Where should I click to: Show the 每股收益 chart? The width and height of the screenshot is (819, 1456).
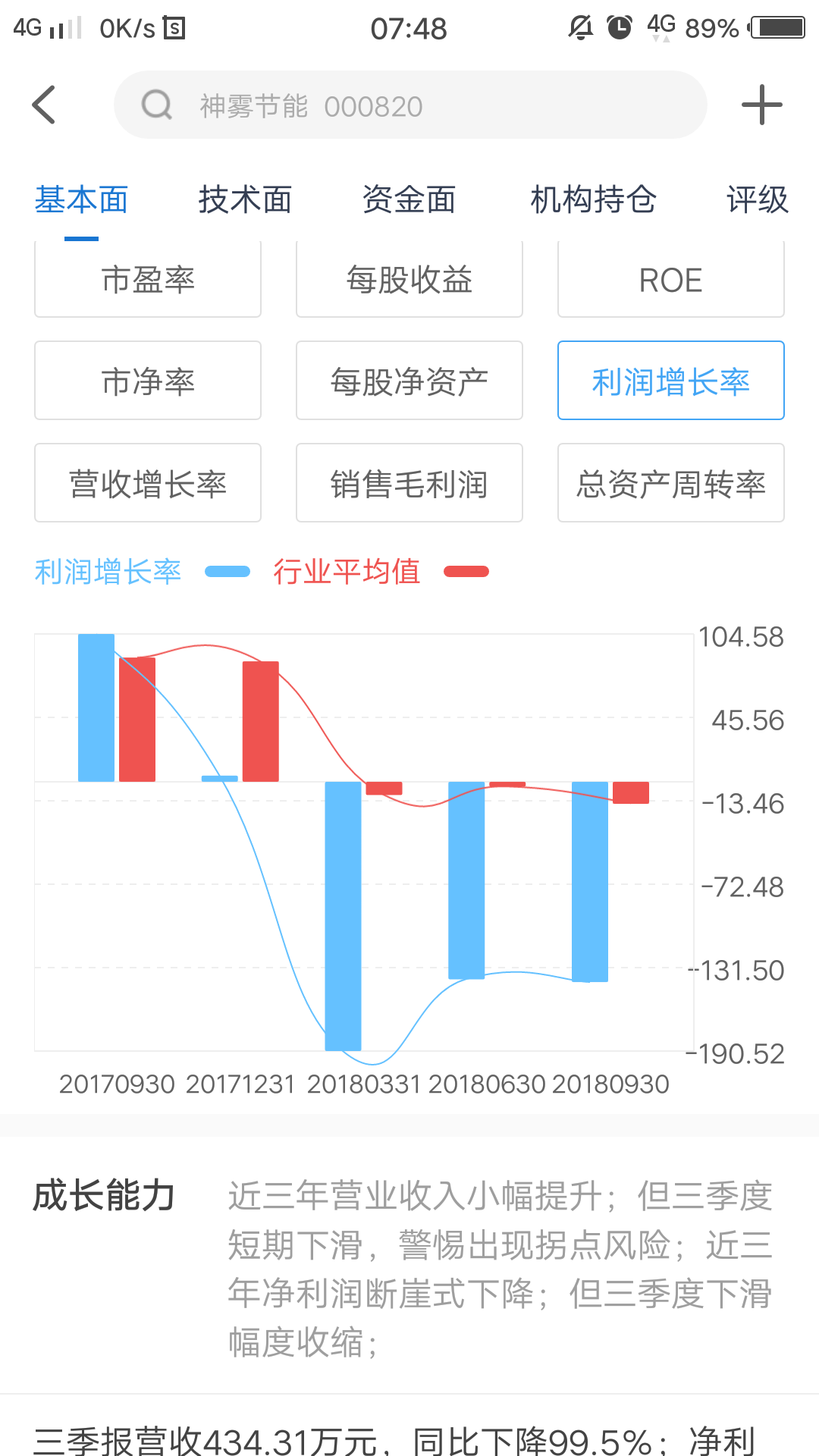click(x=409, y=281)
